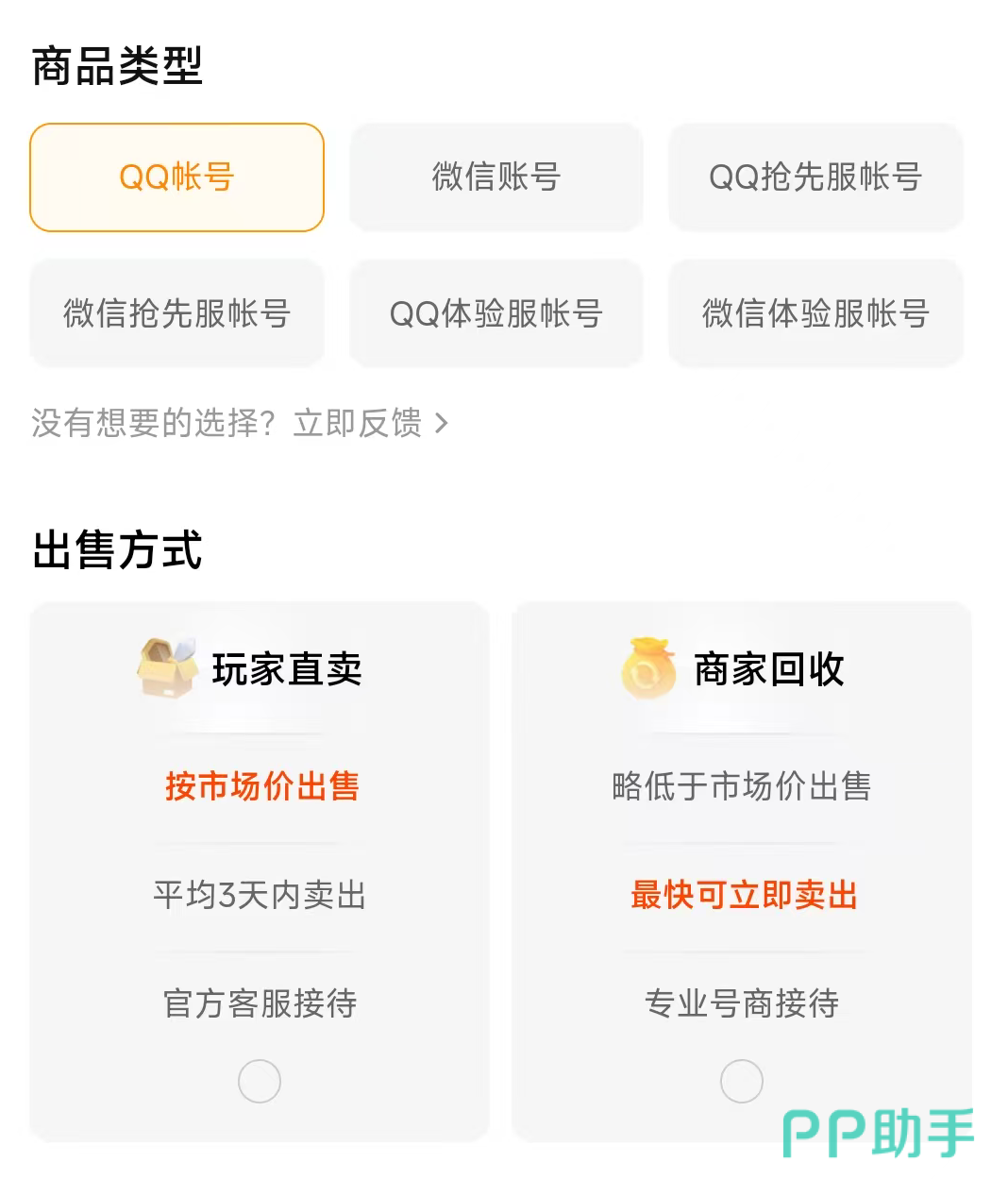Select 微信抢先服帐号 as product type

(x=176, y=313)
